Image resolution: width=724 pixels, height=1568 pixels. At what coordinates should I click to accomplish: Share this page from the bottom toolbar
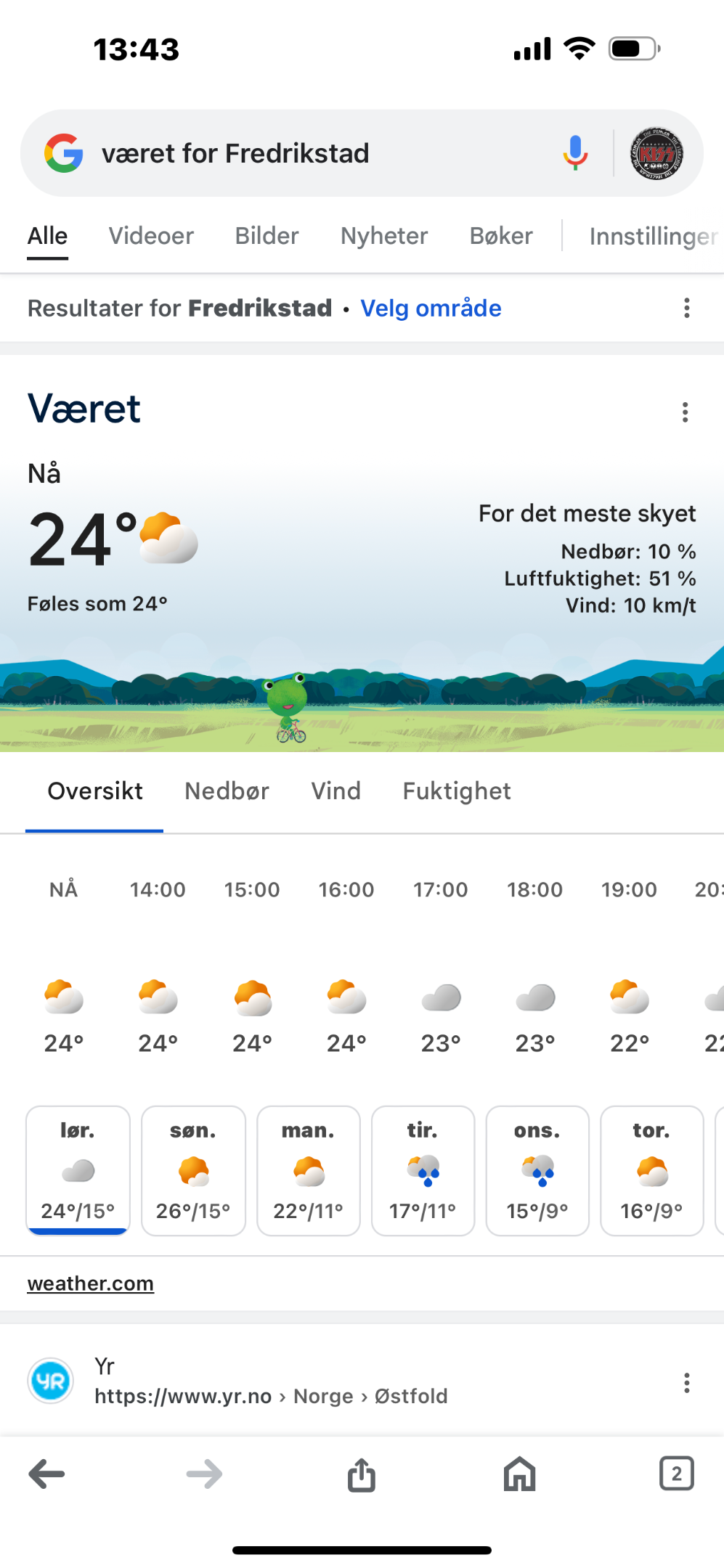pos(362,1474)
